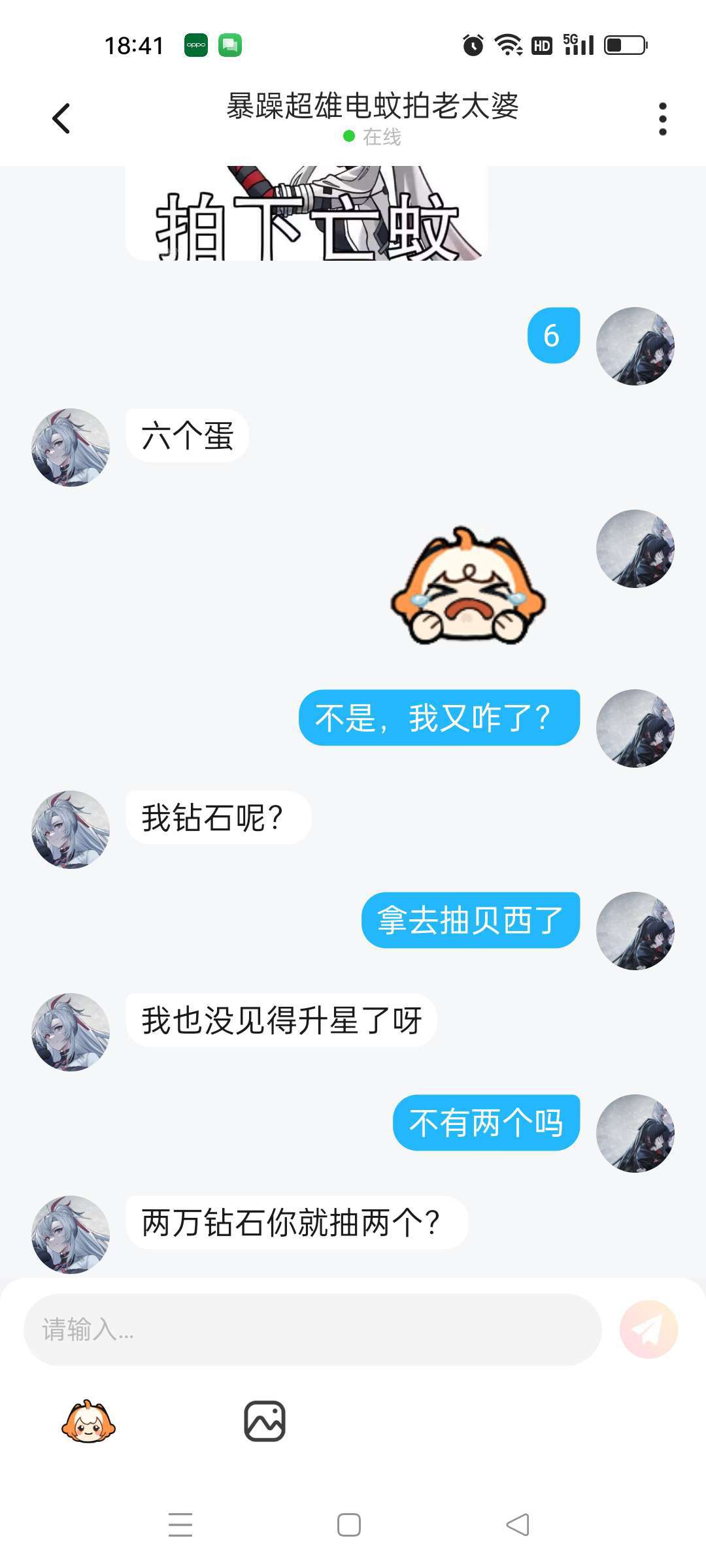The image size is (706, 1568).
Task: Tap the system home button
Action: point(349,1525)
